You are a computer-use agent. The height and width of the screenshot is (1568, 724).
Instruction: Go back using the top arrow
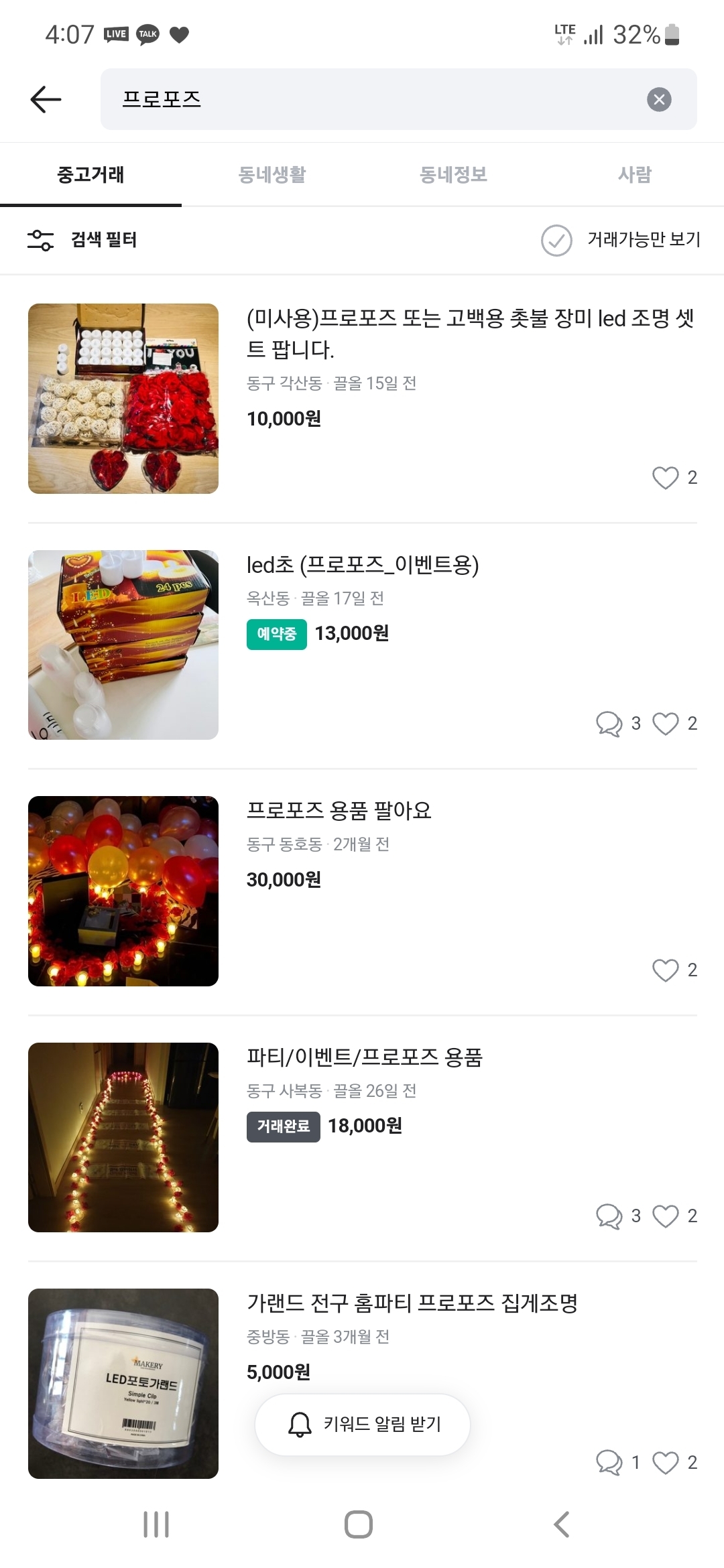click(x=46, y=99)
